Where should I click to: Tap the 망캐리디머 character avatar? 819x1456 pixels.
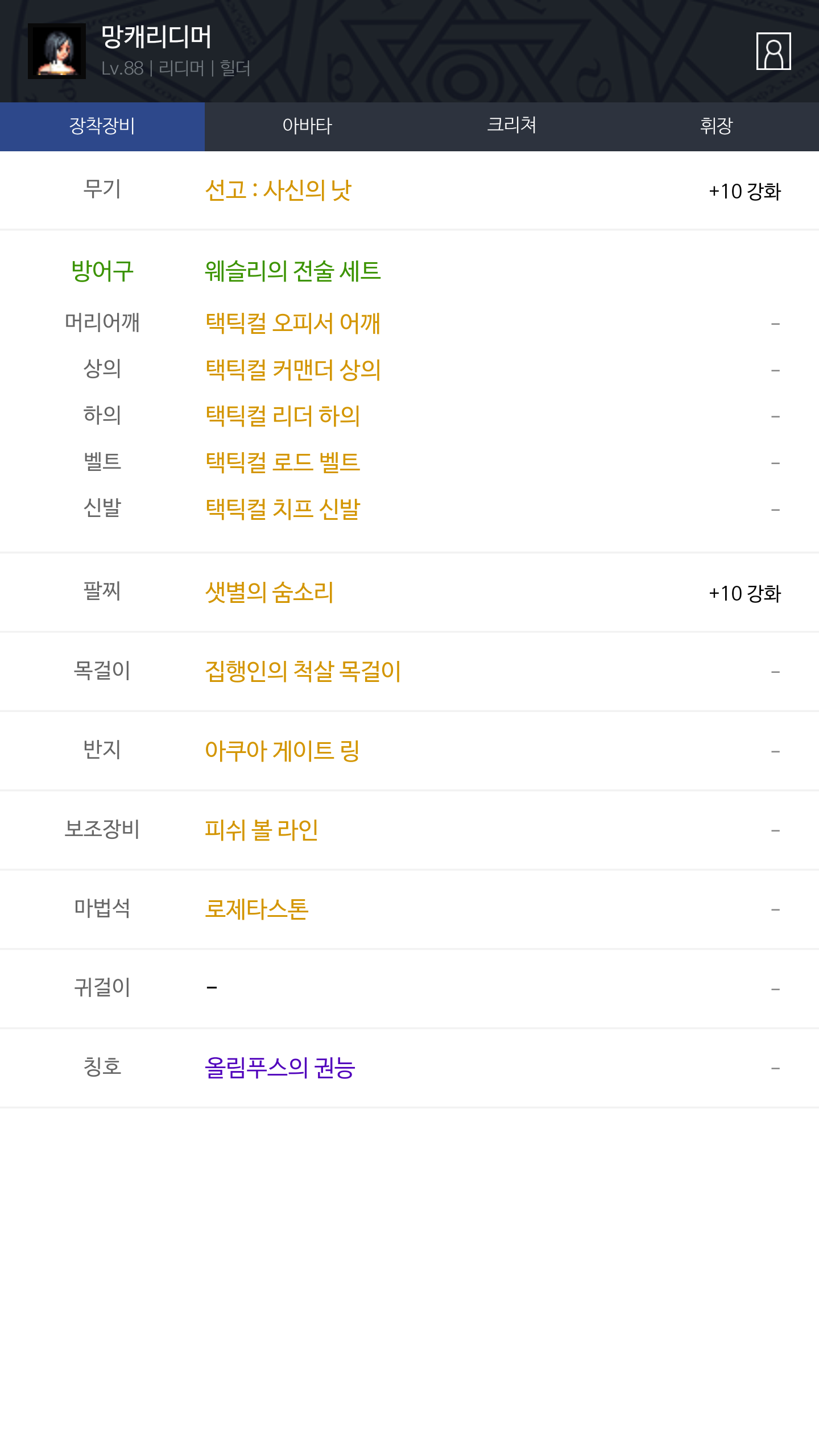pyautogui.click(x=57, y=51)
